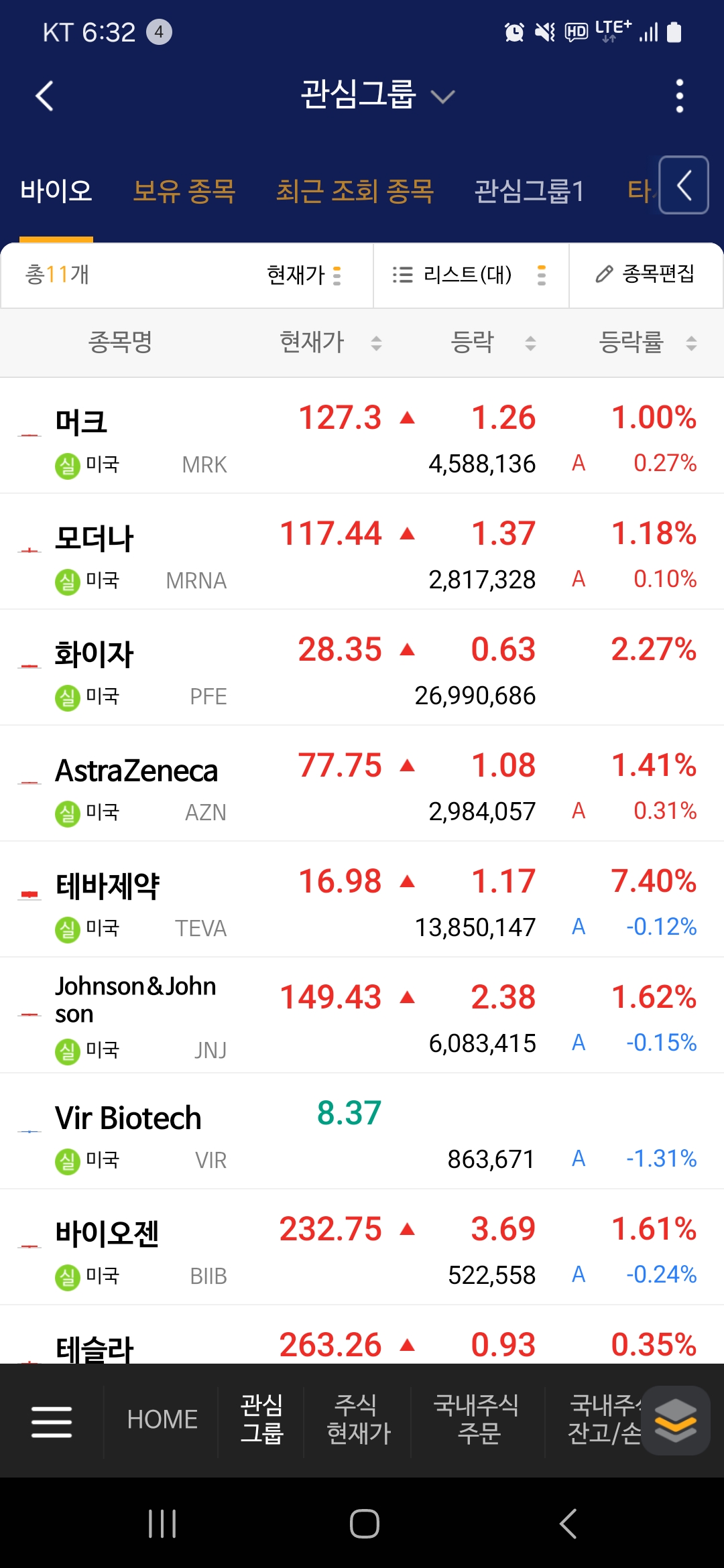Select the 관심그룹1 tab

point(529,191)
